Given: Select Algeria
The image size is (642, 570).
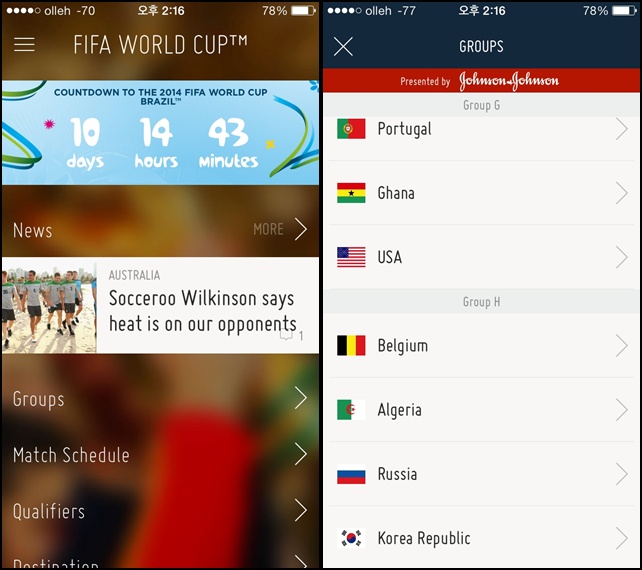Looking at the screenshot, I should click(x=481, y=410).
